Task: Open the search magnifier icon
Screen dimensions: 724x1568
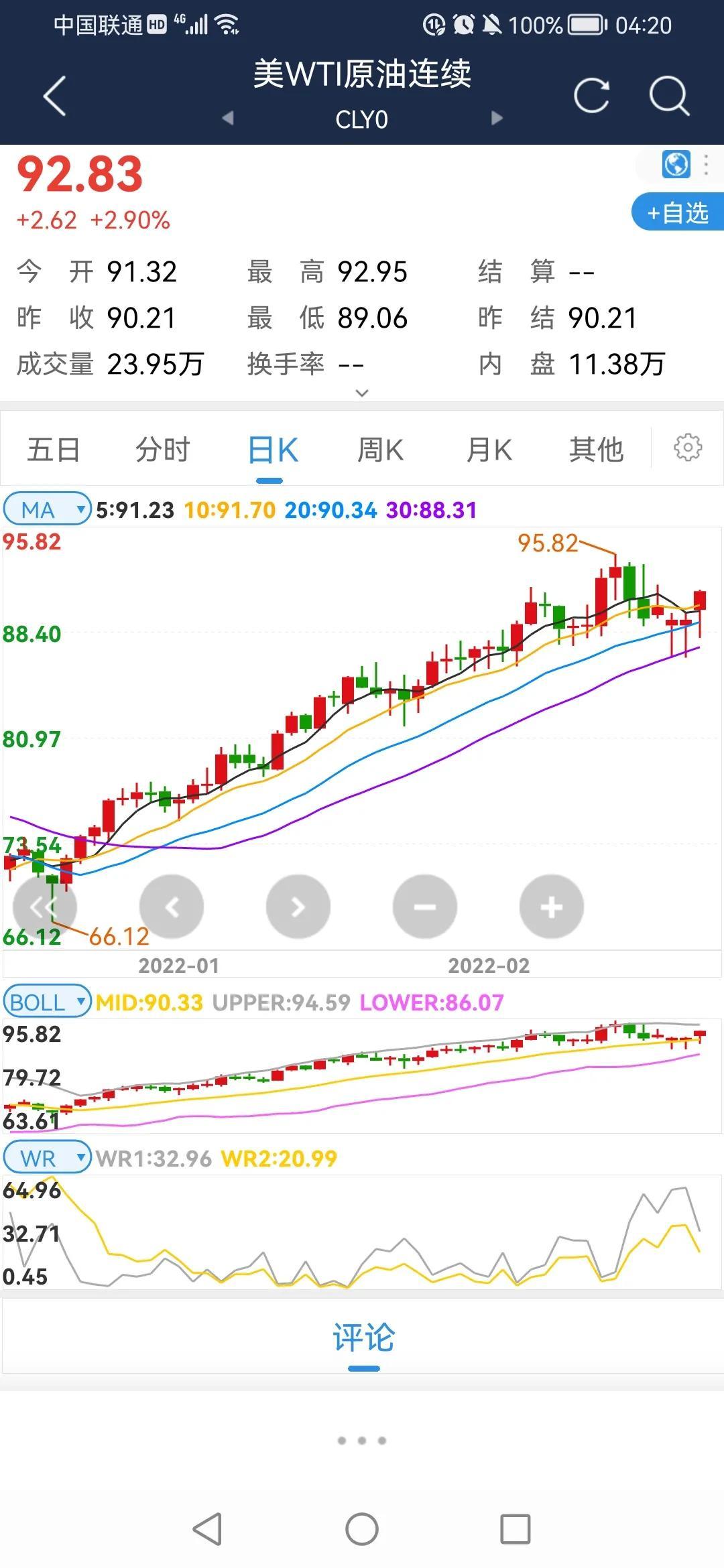Action: 669,96
